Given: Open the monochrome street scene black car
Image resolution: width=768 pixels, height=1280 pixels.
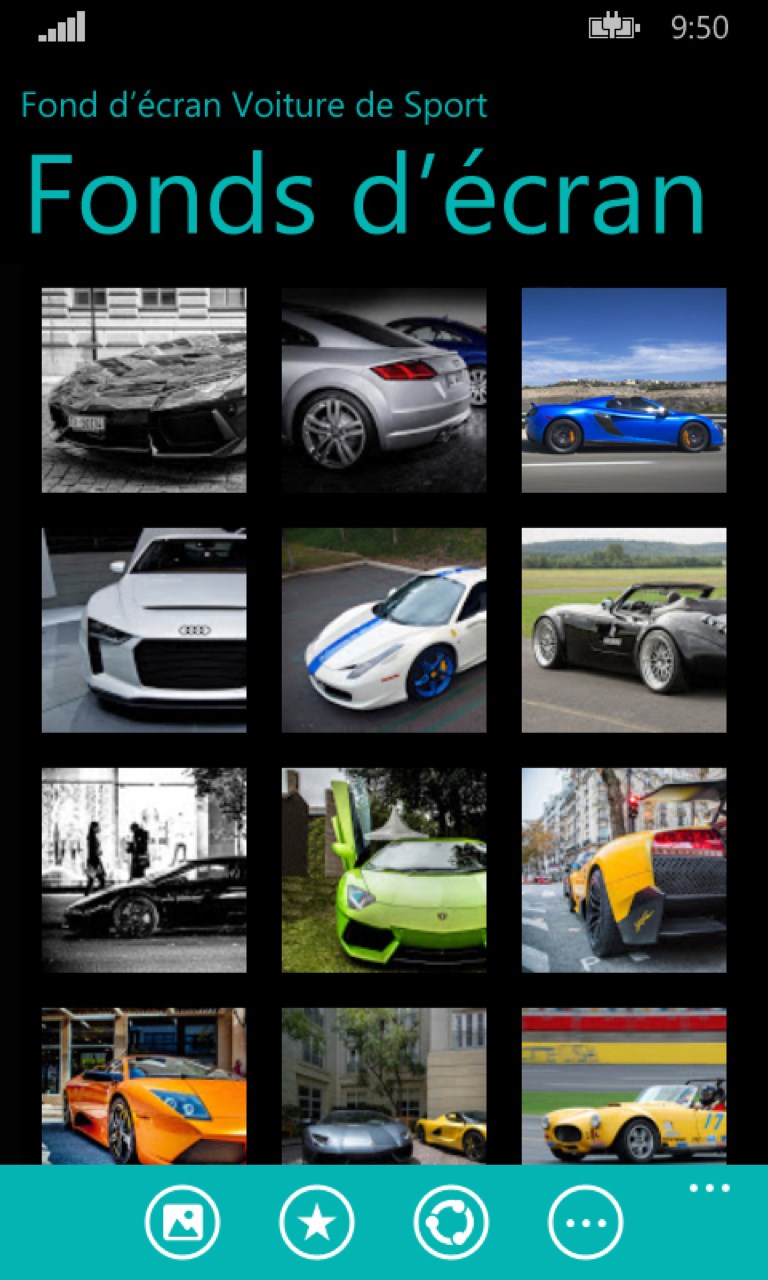Looking at the screenshot, I should [144, 870].
